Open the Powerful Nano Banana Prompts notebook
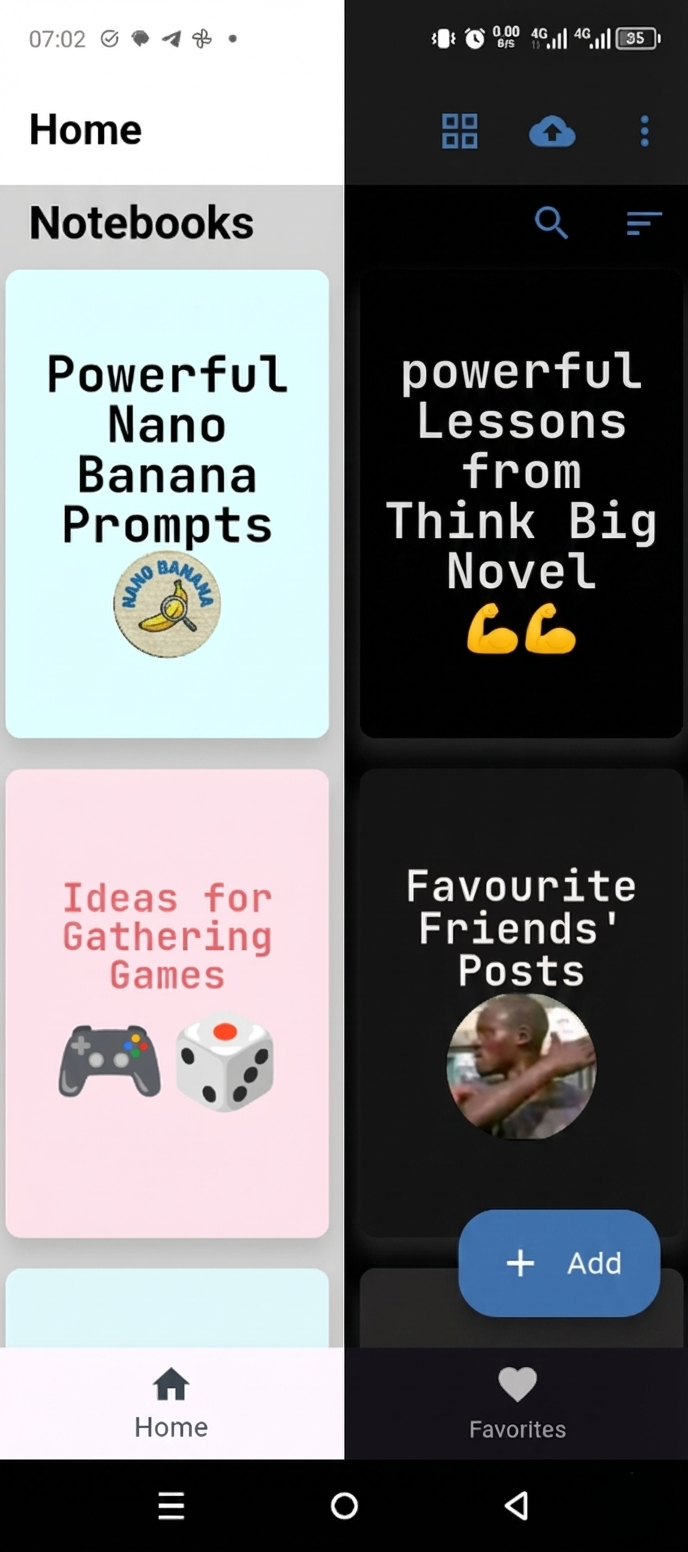The image size is (688, 1552). click(167, 503)
